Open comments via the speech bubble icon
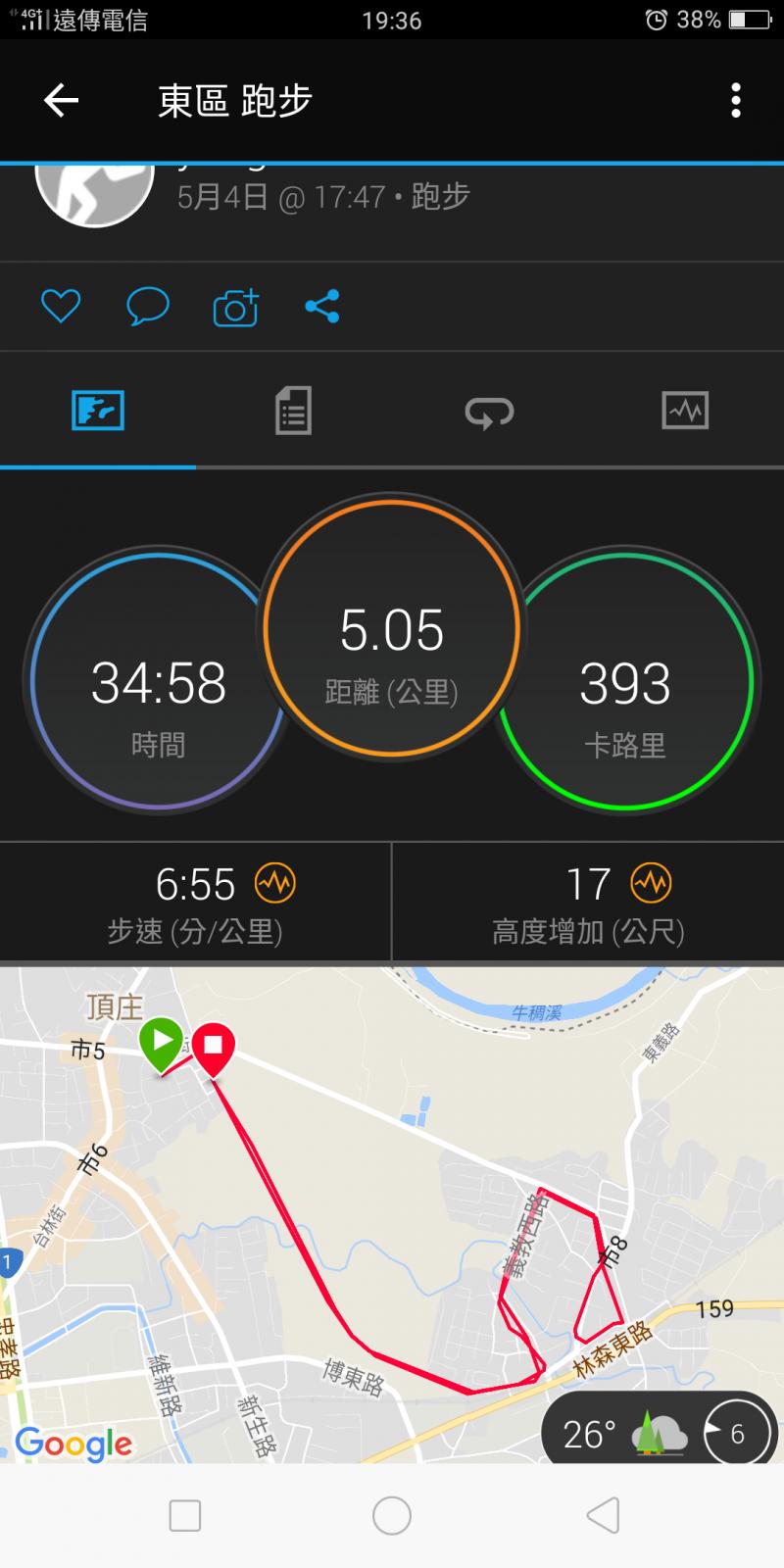 tap(148, 307)
